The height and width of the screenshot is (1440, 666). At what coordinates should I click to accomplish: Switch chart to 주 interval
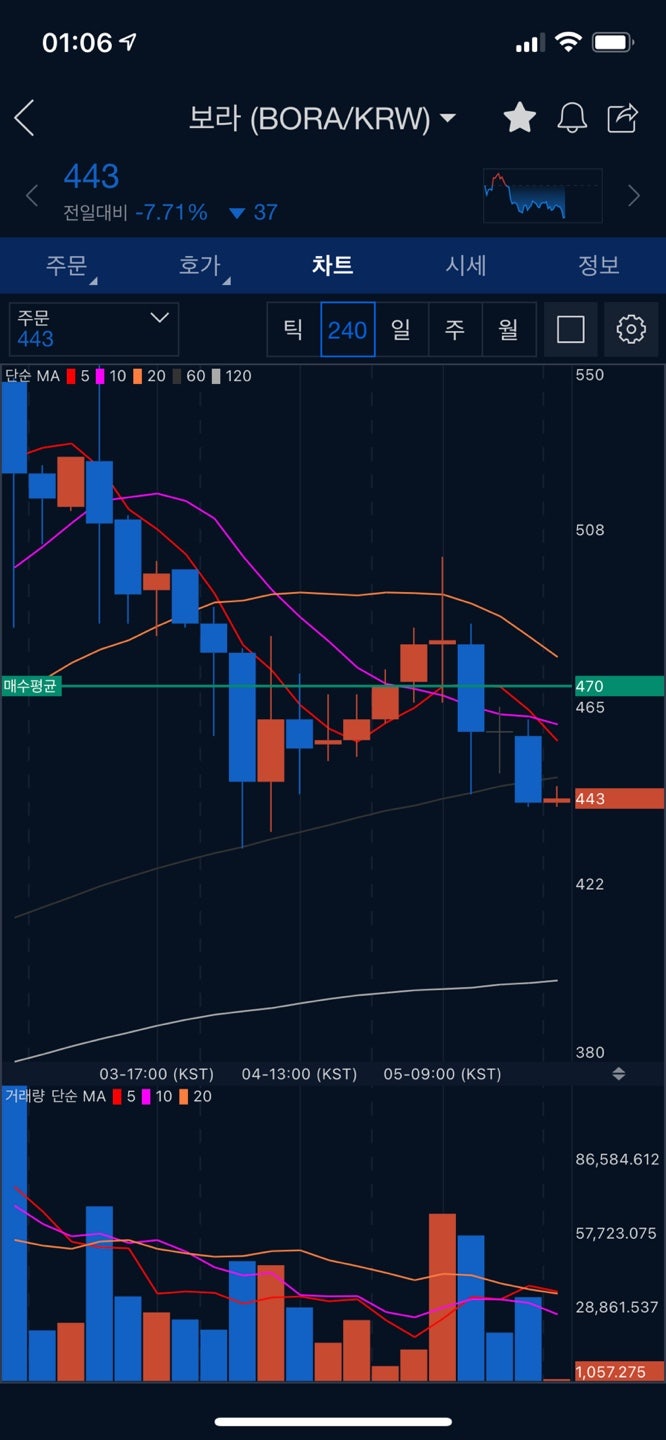[x=455, y=329]
